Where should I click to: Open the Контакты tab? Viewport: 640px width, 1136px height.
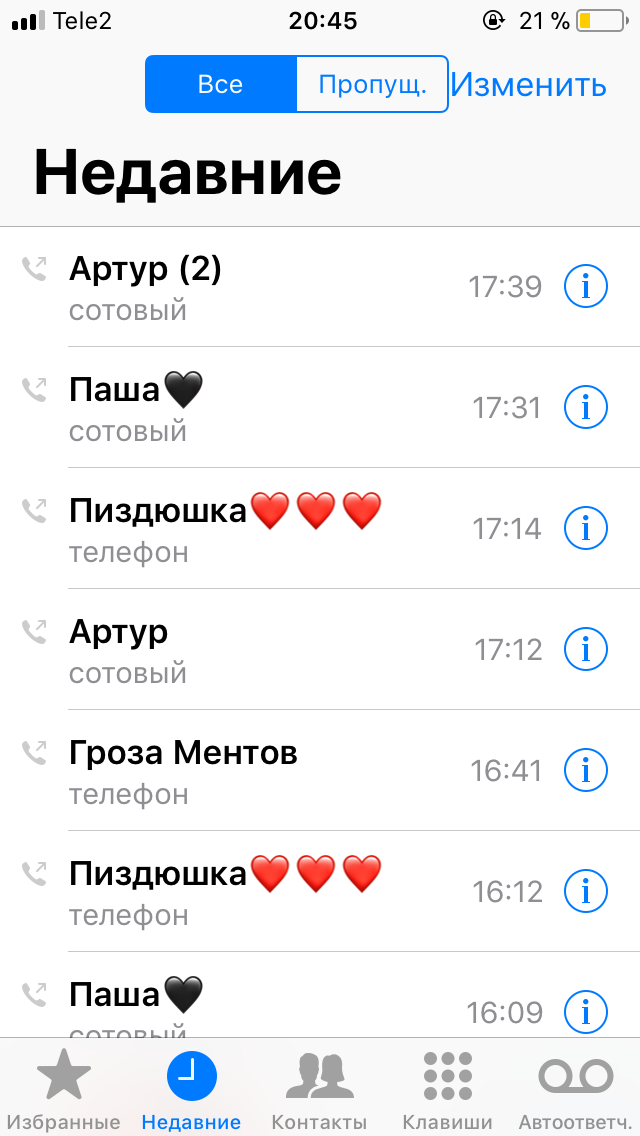click(x=319, y=1088)
